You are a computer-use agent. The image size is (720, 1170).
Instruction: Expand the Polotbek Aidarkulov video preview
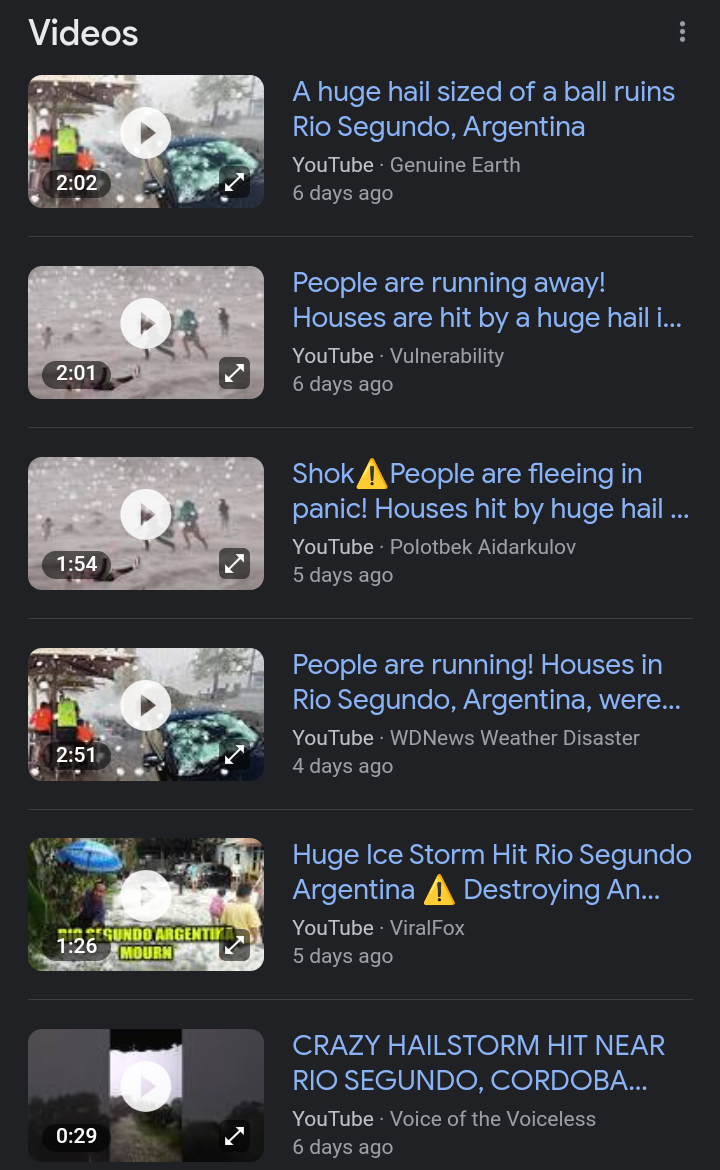pyautogui.click(x=234, y=564)
